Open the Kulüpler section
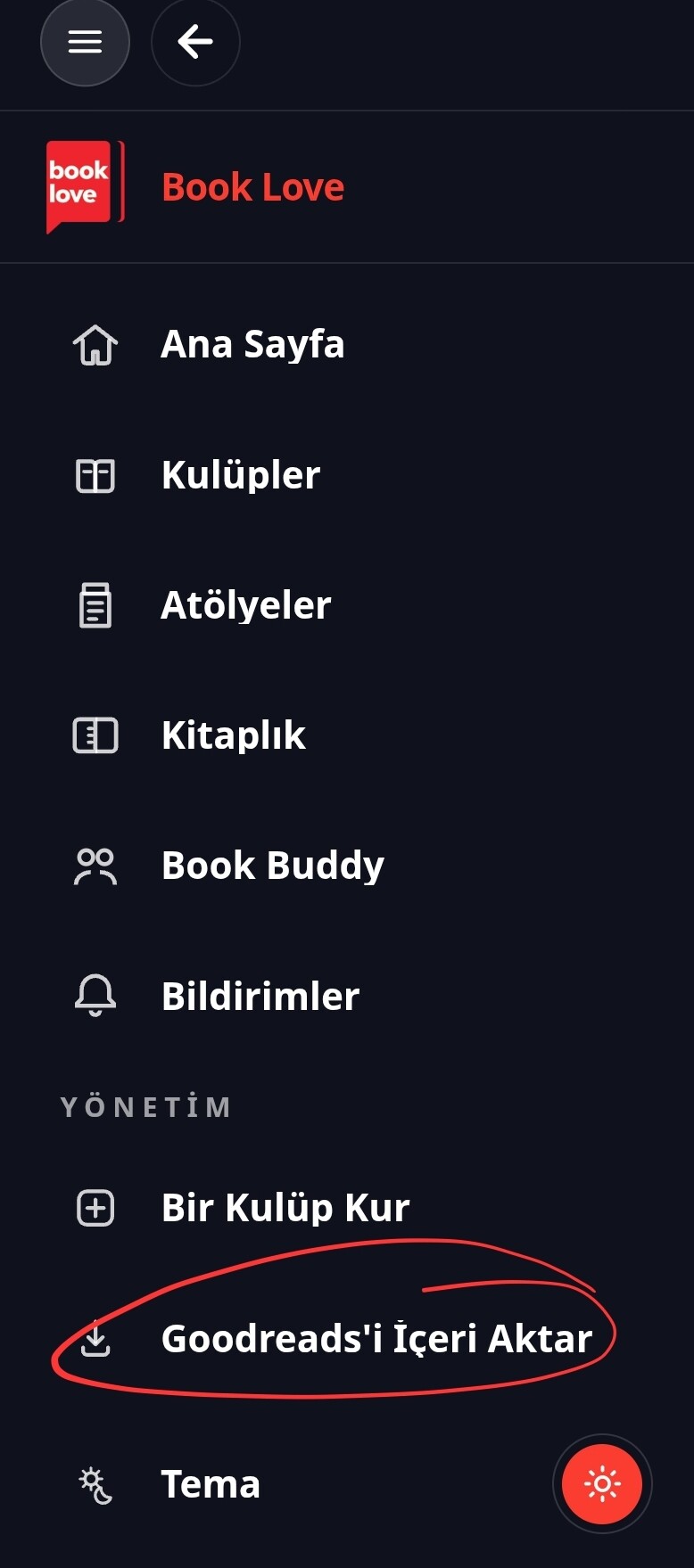Viewport: 694px width, 1568px height. pos(240,475)
